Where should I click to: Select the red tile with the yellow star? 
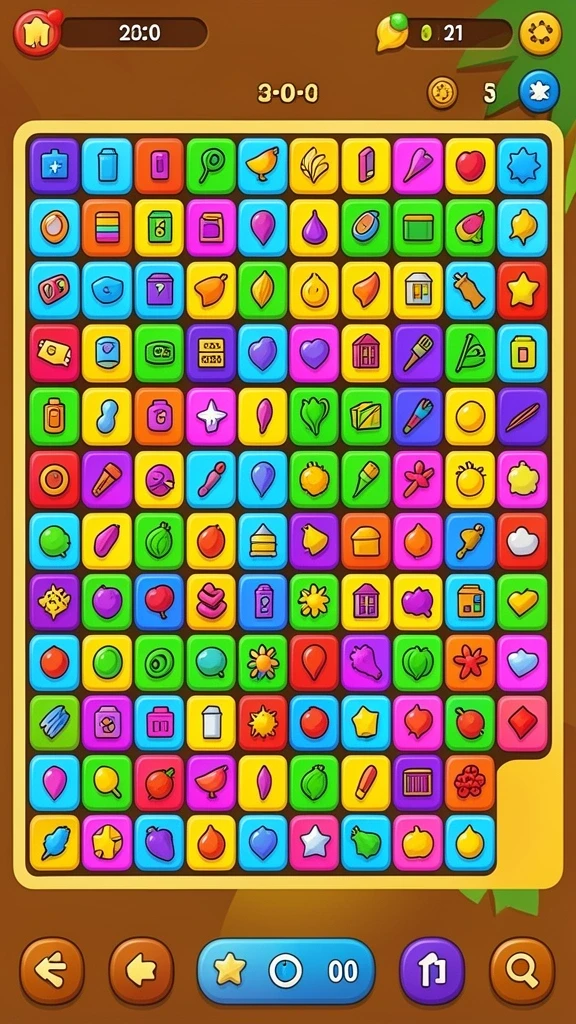(x=522, y=291)
